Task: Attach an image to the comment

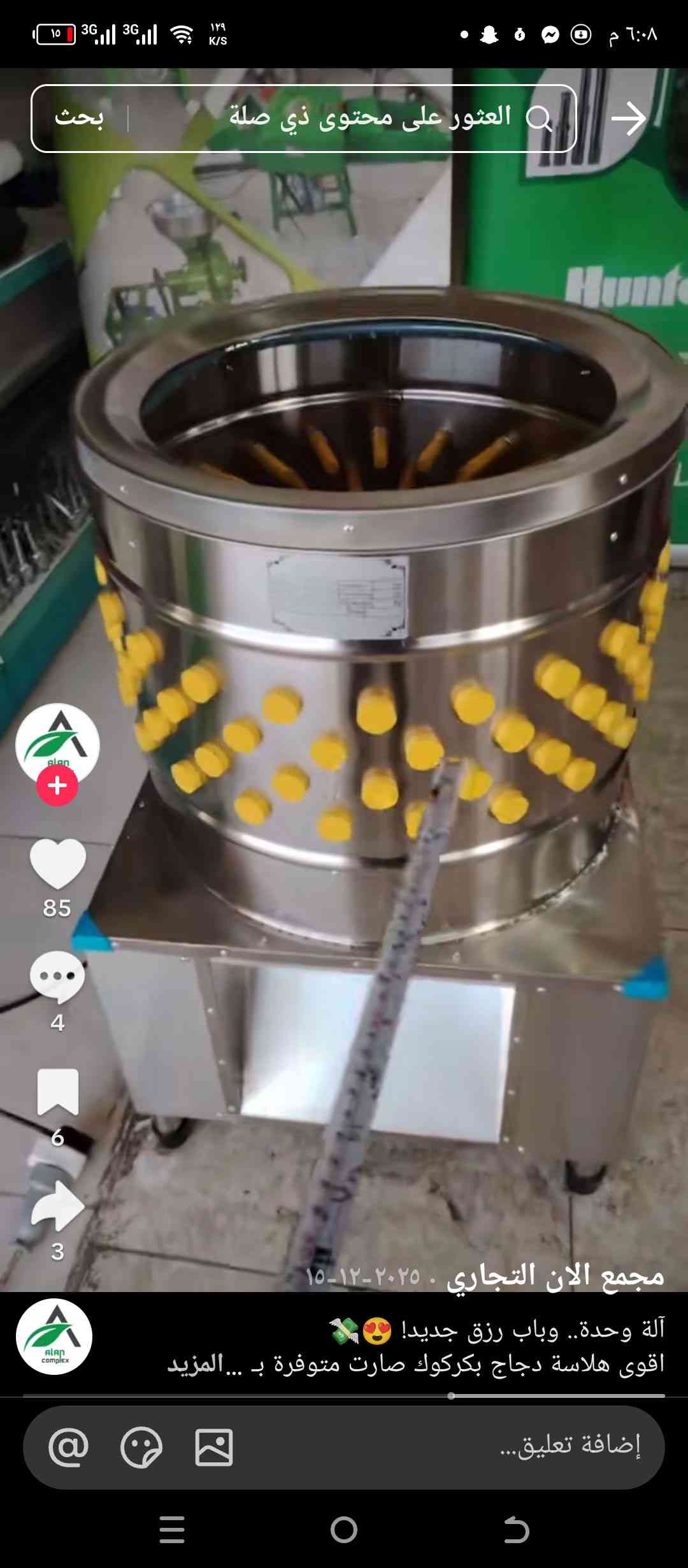Action: (x=214, y=1448)
